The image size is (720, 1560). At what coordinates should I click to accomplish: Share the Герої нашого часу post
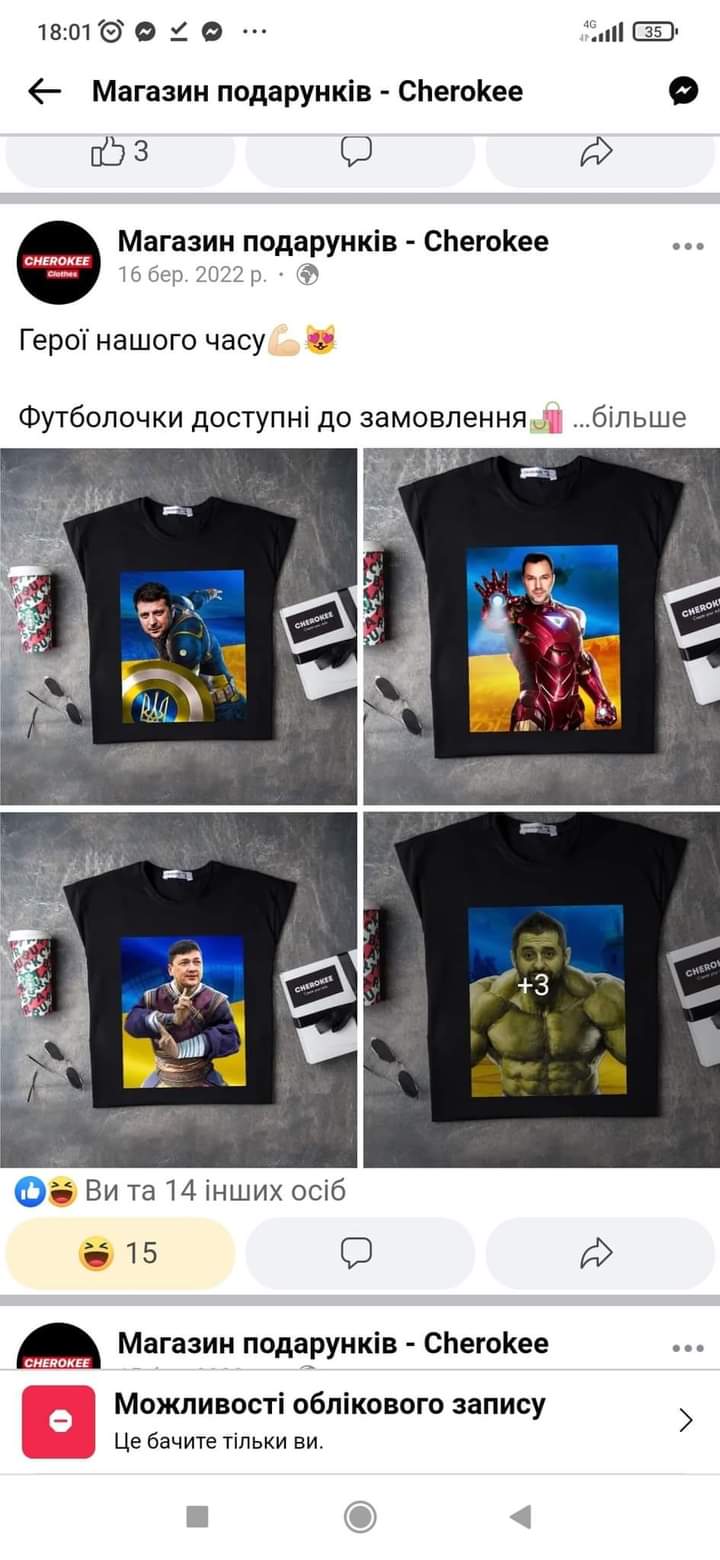(x=597, y=1253)
